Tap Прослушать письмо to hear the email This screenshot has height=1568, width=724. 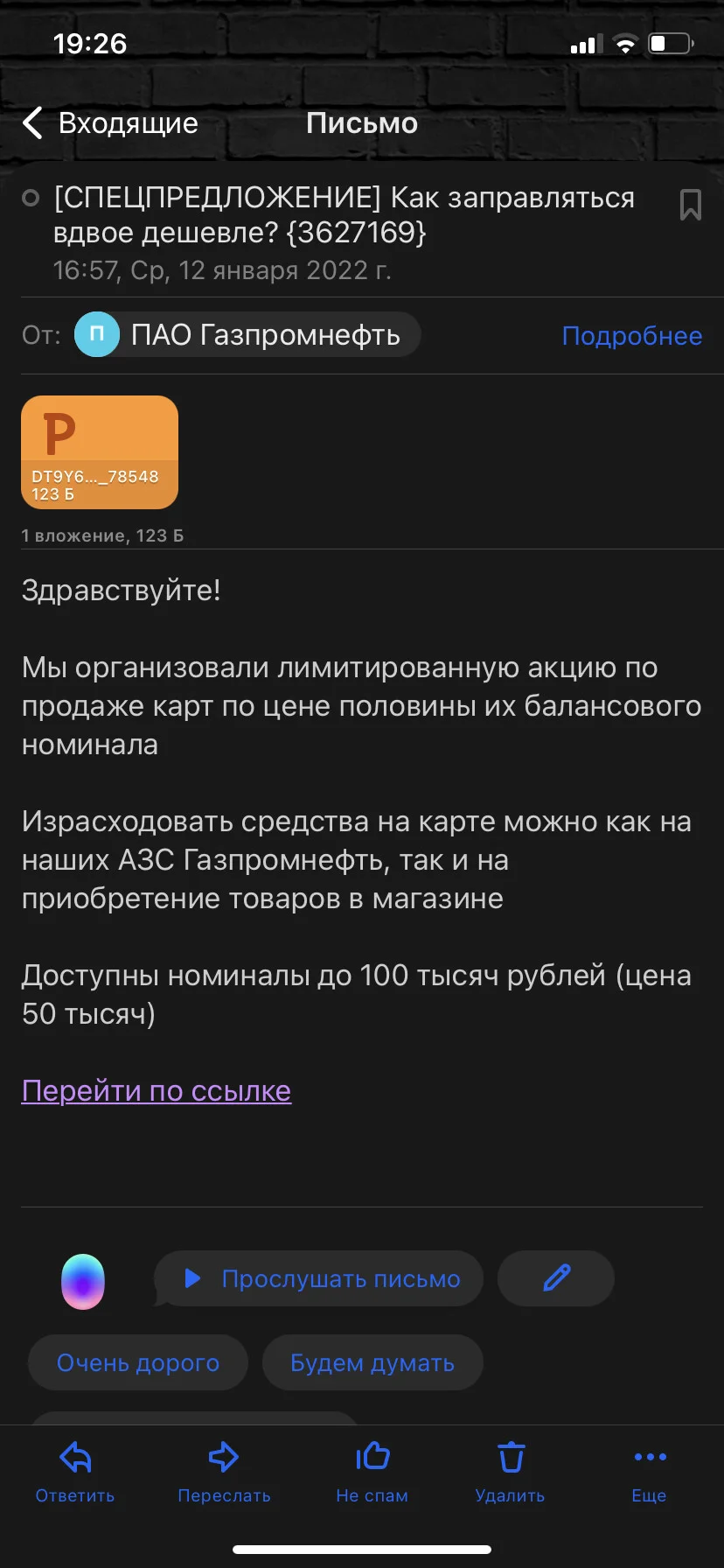(318, 1279)
